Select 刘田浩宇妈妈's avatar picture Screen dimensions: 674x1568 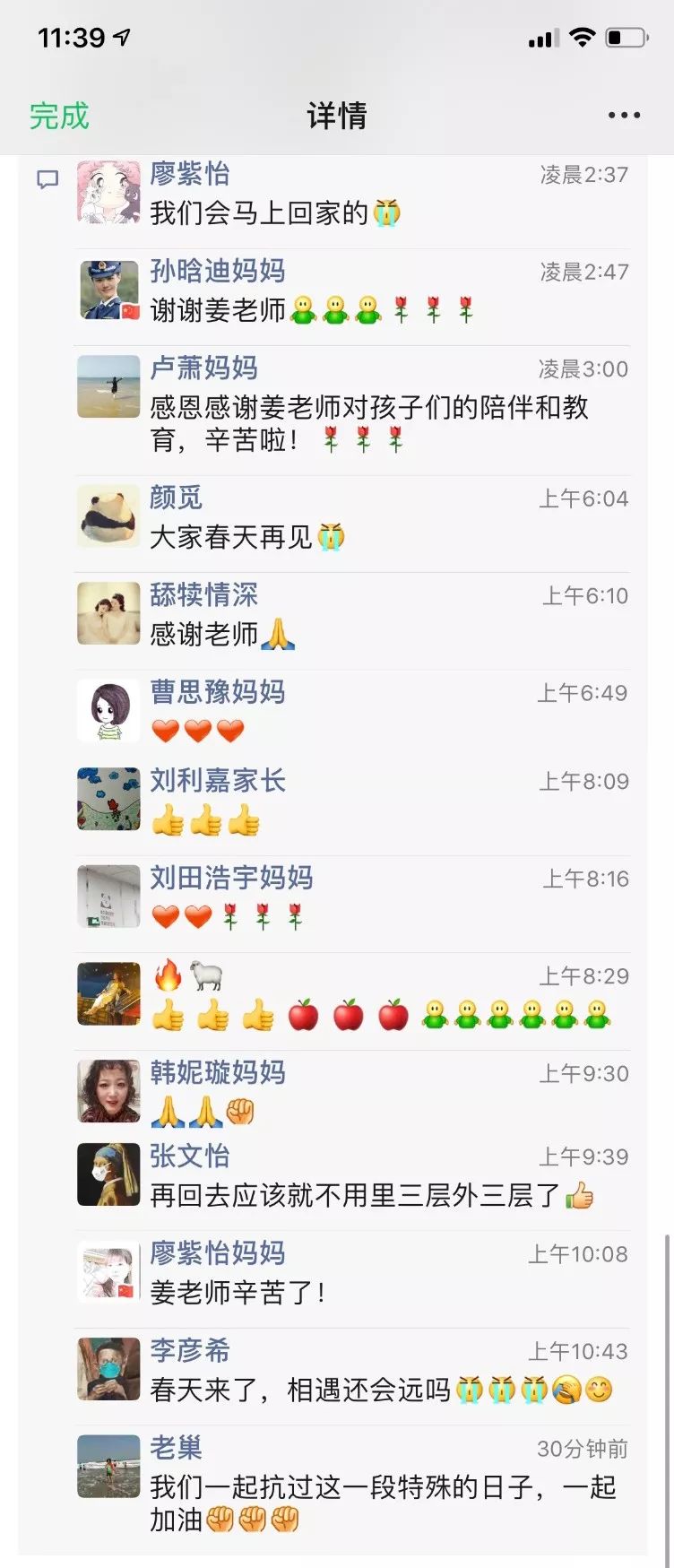click(108, 897)
